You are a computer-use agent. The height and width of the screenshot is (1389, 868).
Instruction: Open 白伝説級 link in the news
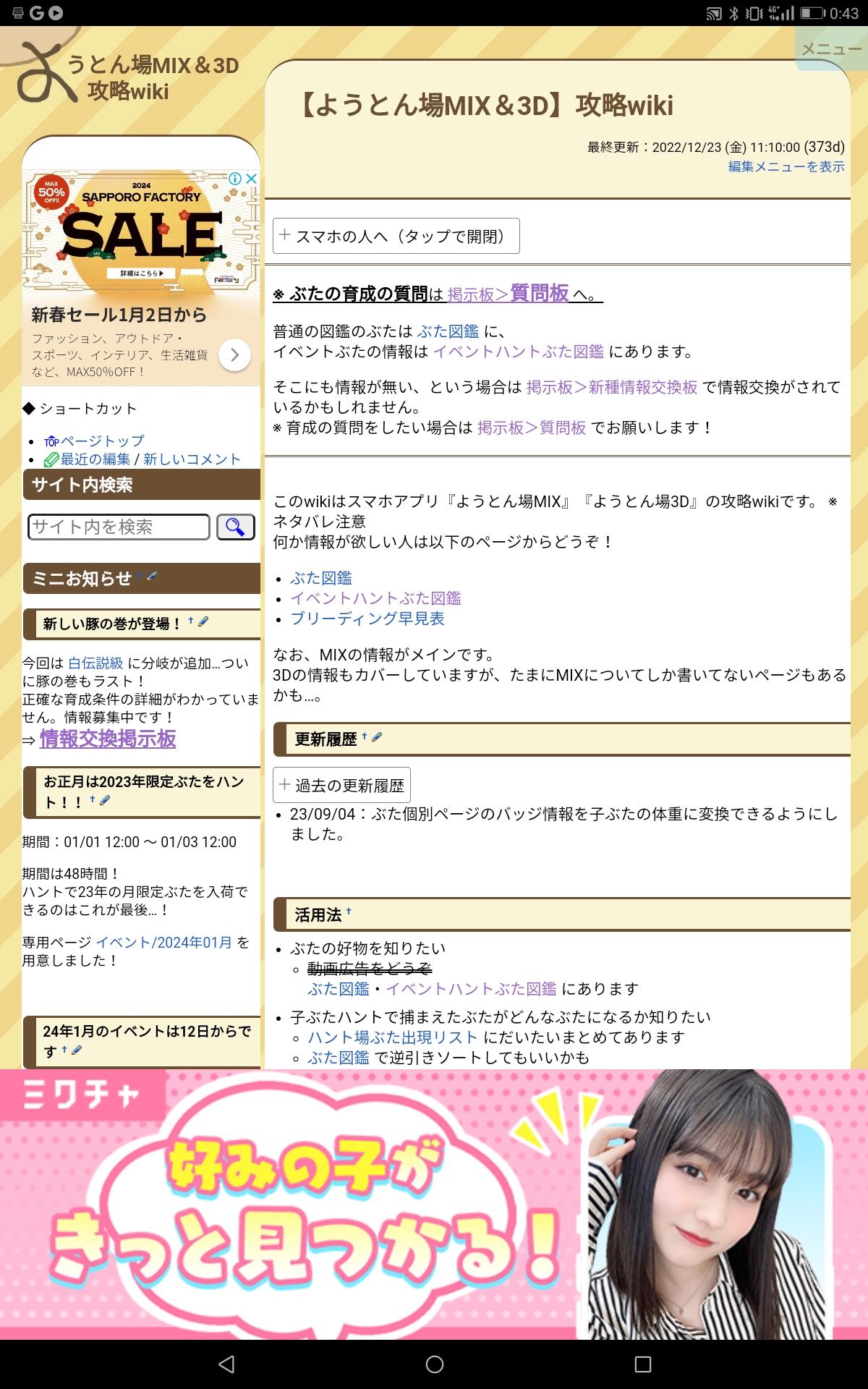pos(95,663)
